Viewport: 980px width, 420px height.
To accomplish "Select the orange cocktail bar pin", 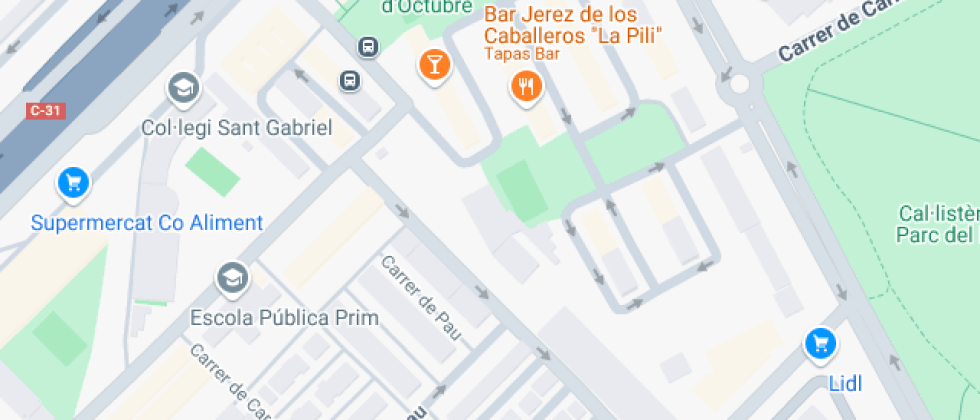I will coord(435,66).
